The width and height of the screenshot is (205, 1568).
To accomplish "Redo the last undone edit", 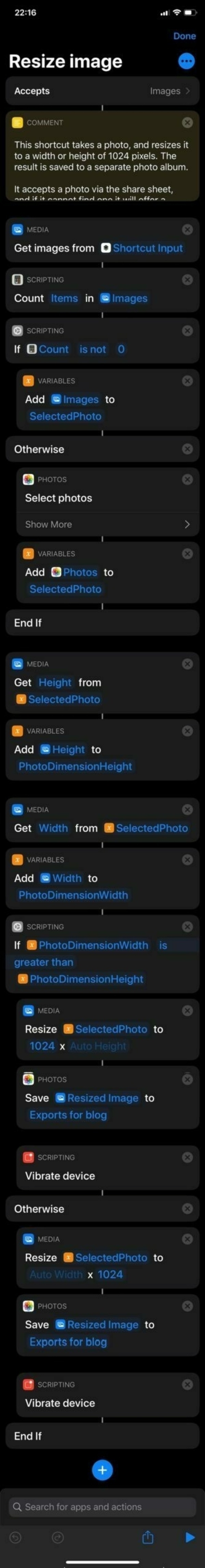I will pyautogui.click(x=58, y=1538).
